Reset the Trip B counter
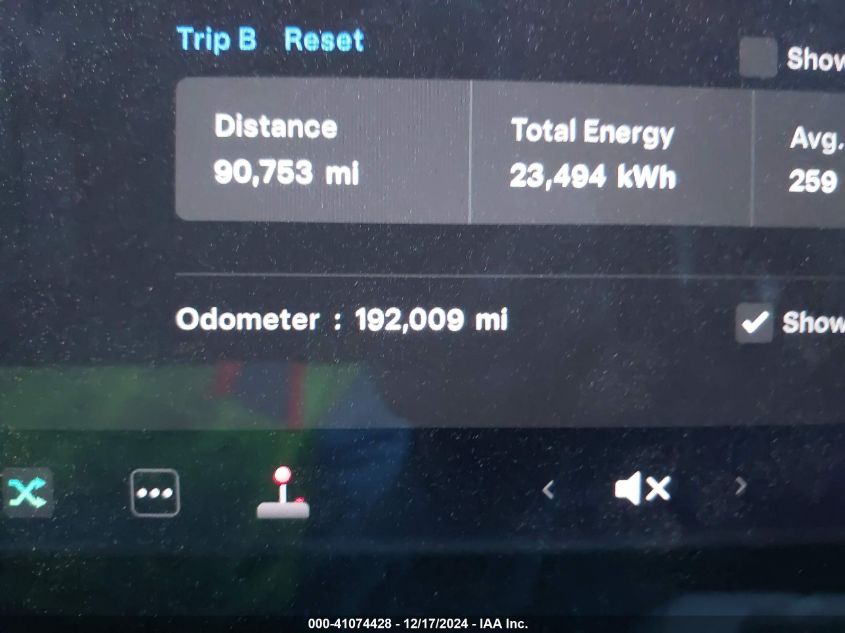 (x=324, y=40)
